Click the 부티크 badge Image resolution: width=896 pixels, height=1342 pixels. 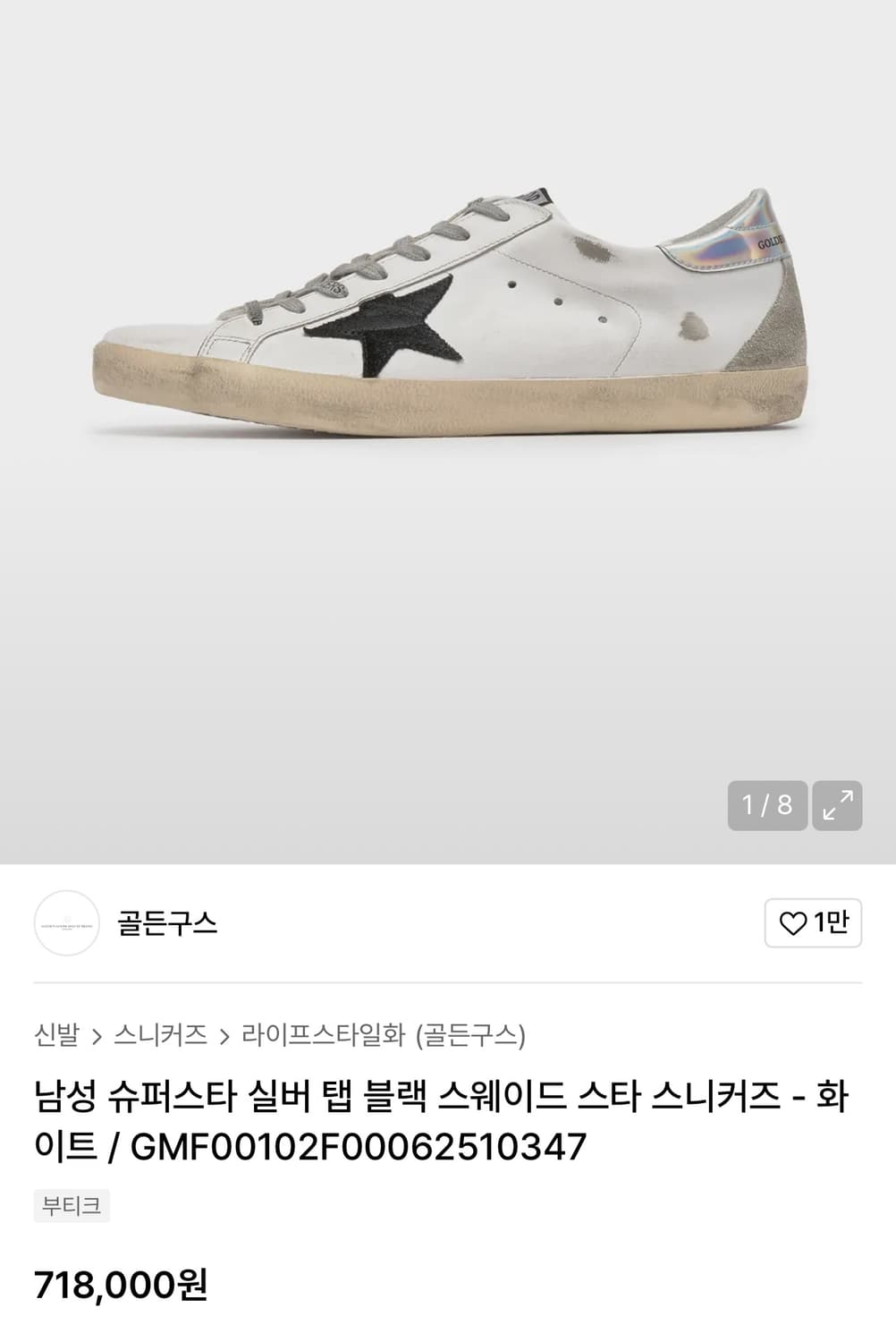tap(72, 1206)
